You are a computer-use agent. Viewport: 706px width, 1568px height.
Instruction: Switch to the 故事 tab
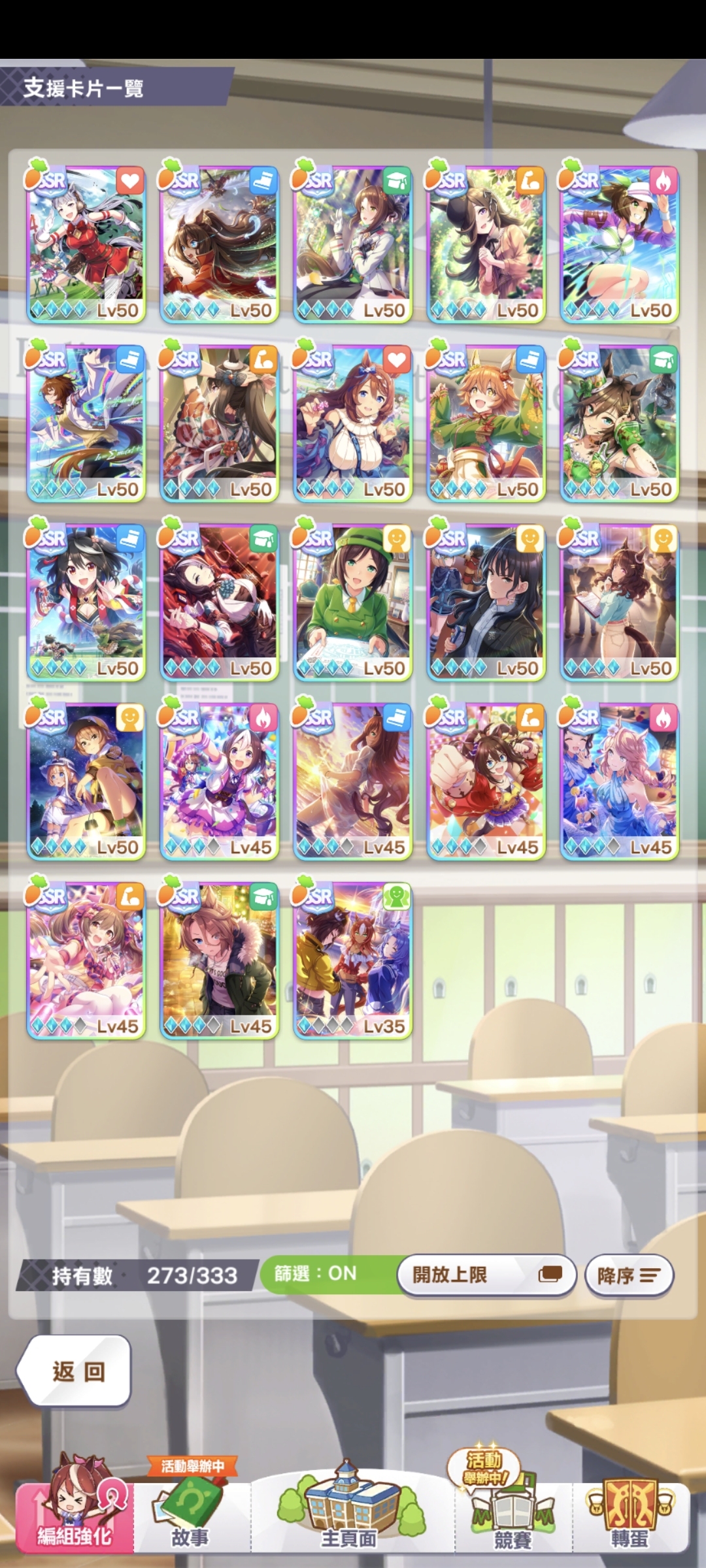pos(190,1516)
